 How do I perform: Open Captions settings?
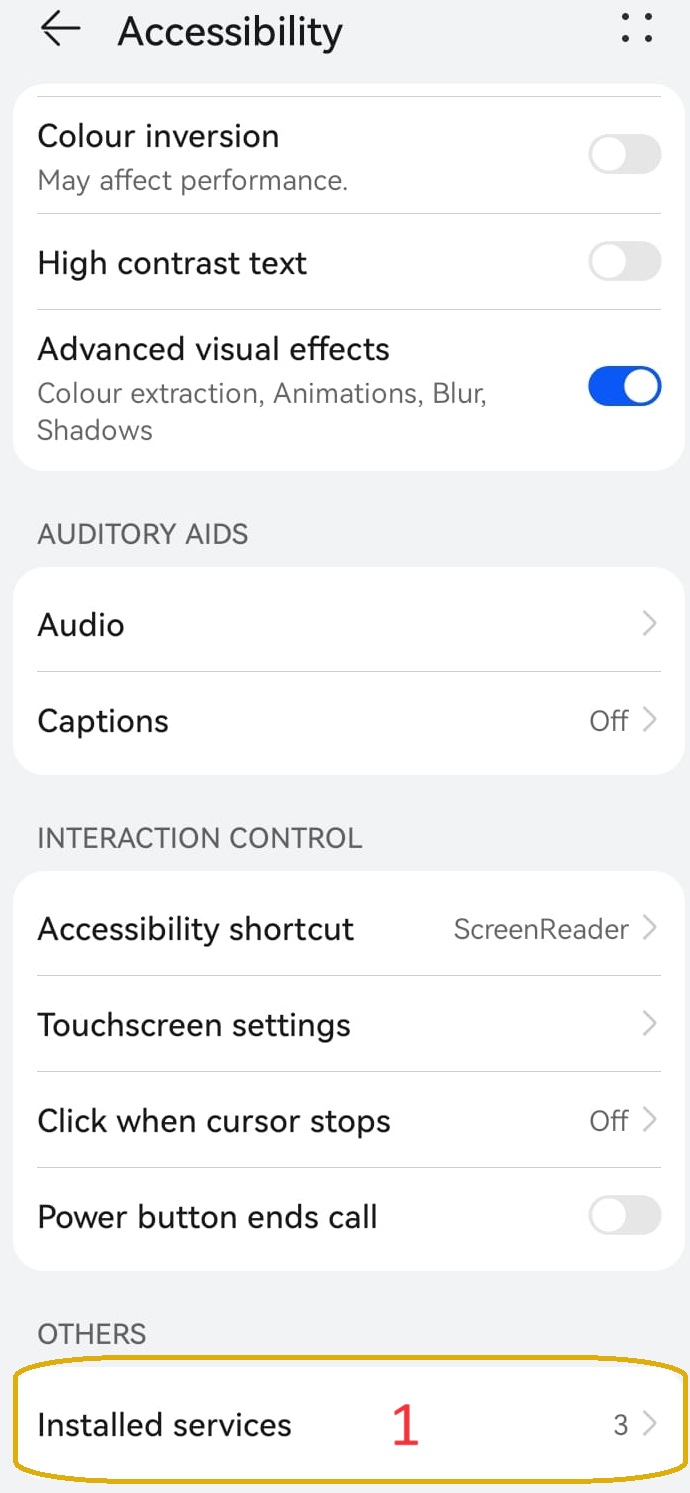(x=348, y=721)
